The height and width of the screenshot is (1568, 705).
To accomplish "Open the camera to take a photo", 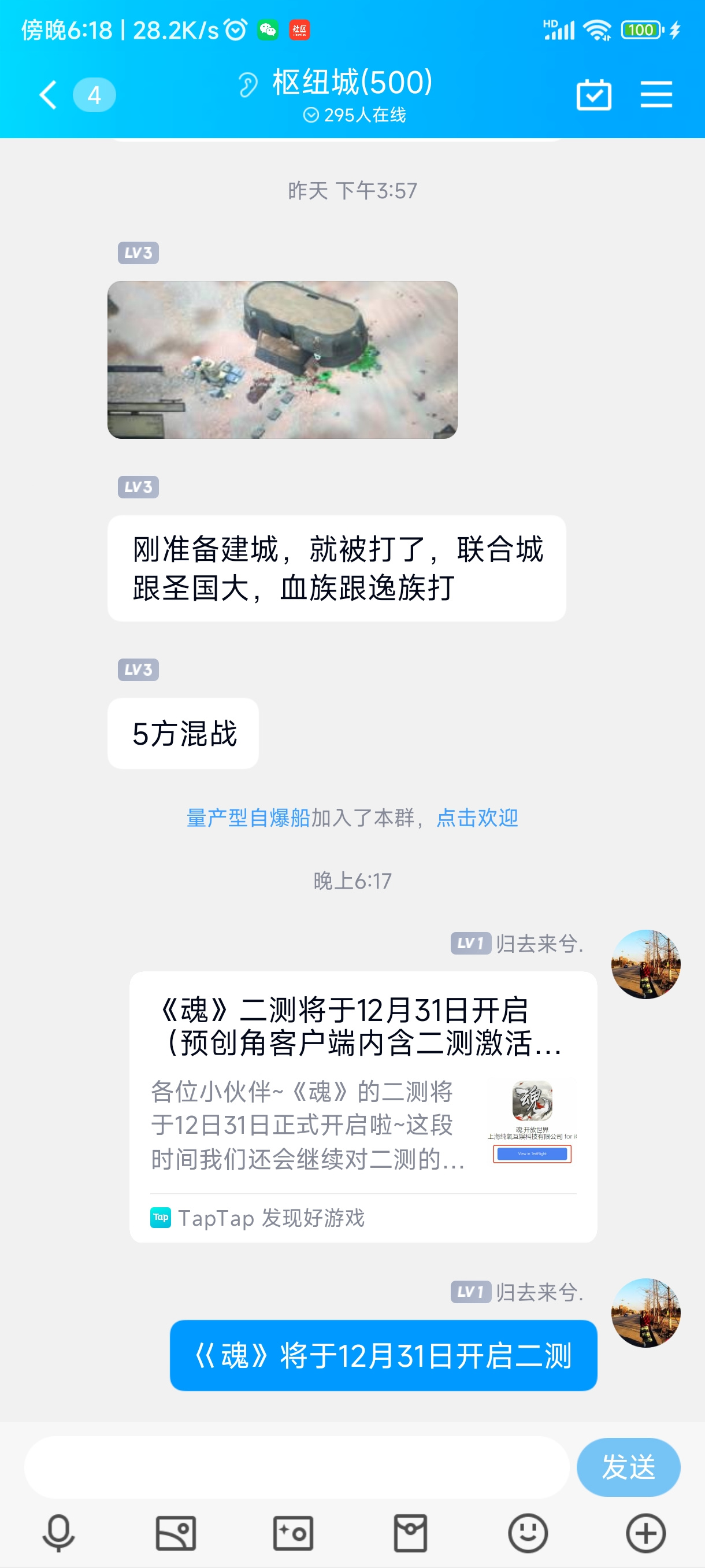I will (293, 1533).
